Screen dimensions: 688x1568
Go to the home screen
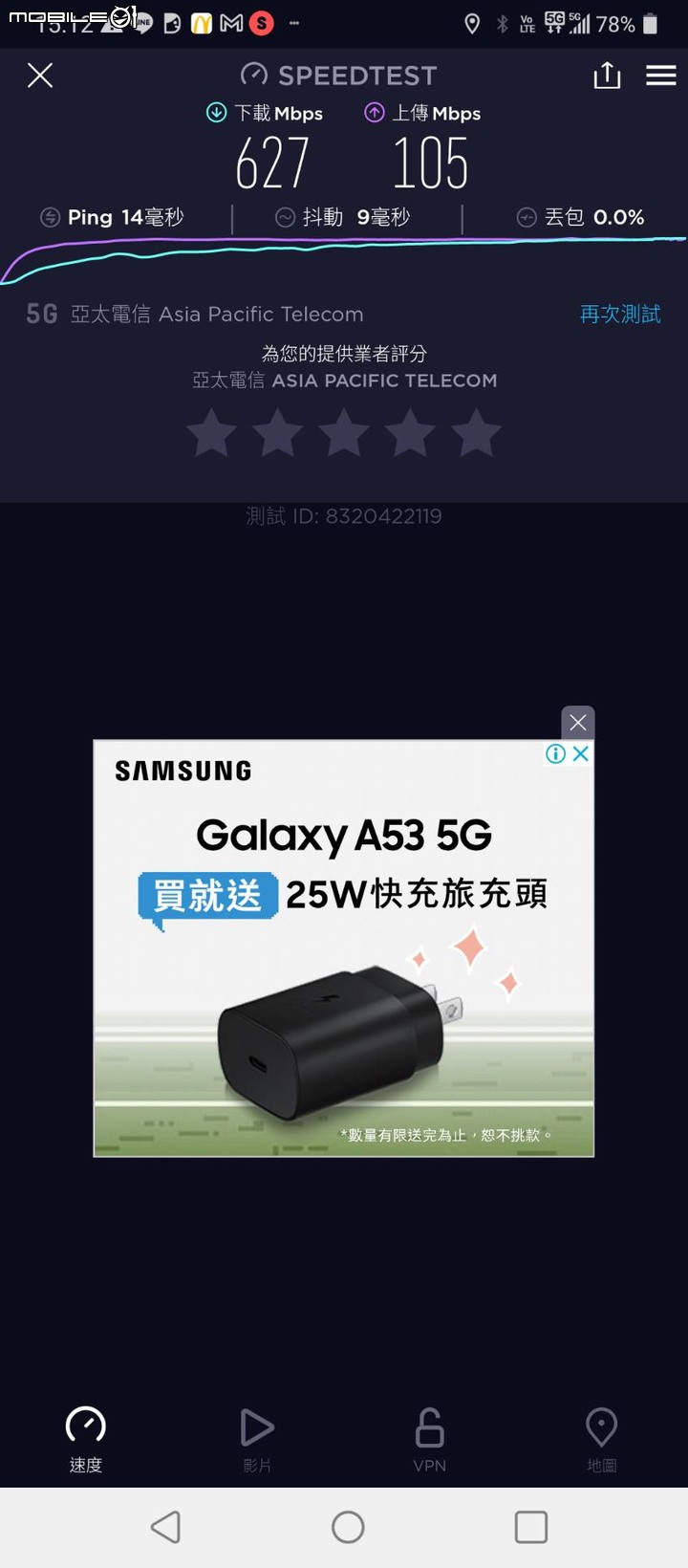[x=348, y=1527]
